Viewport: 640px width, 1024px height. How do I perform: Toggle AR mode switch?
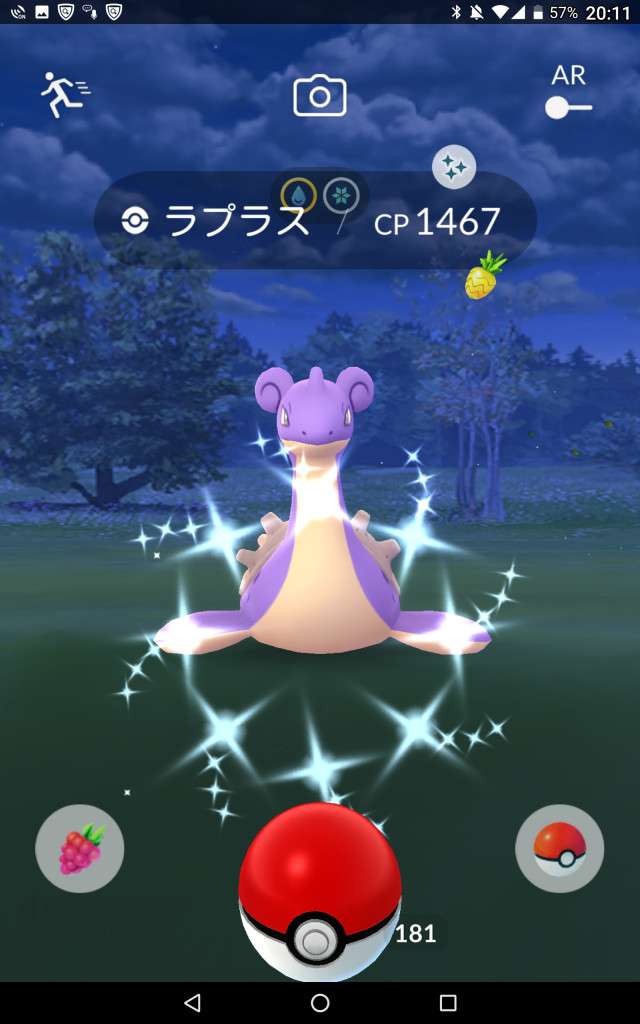568,106
